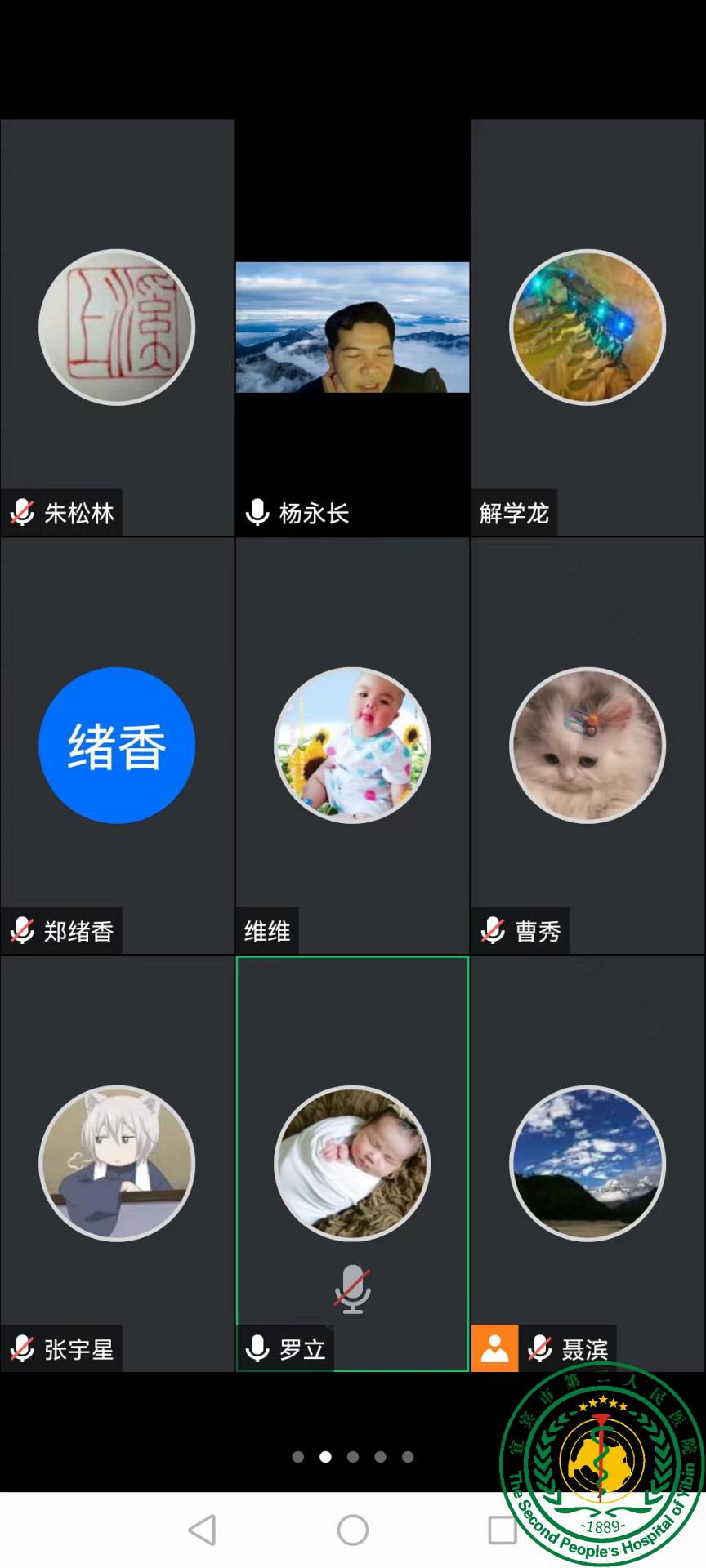The width and height of the screenshot is (706, 1568).
Task: Open 解学龙's participant tile
Action: (588, 327)
